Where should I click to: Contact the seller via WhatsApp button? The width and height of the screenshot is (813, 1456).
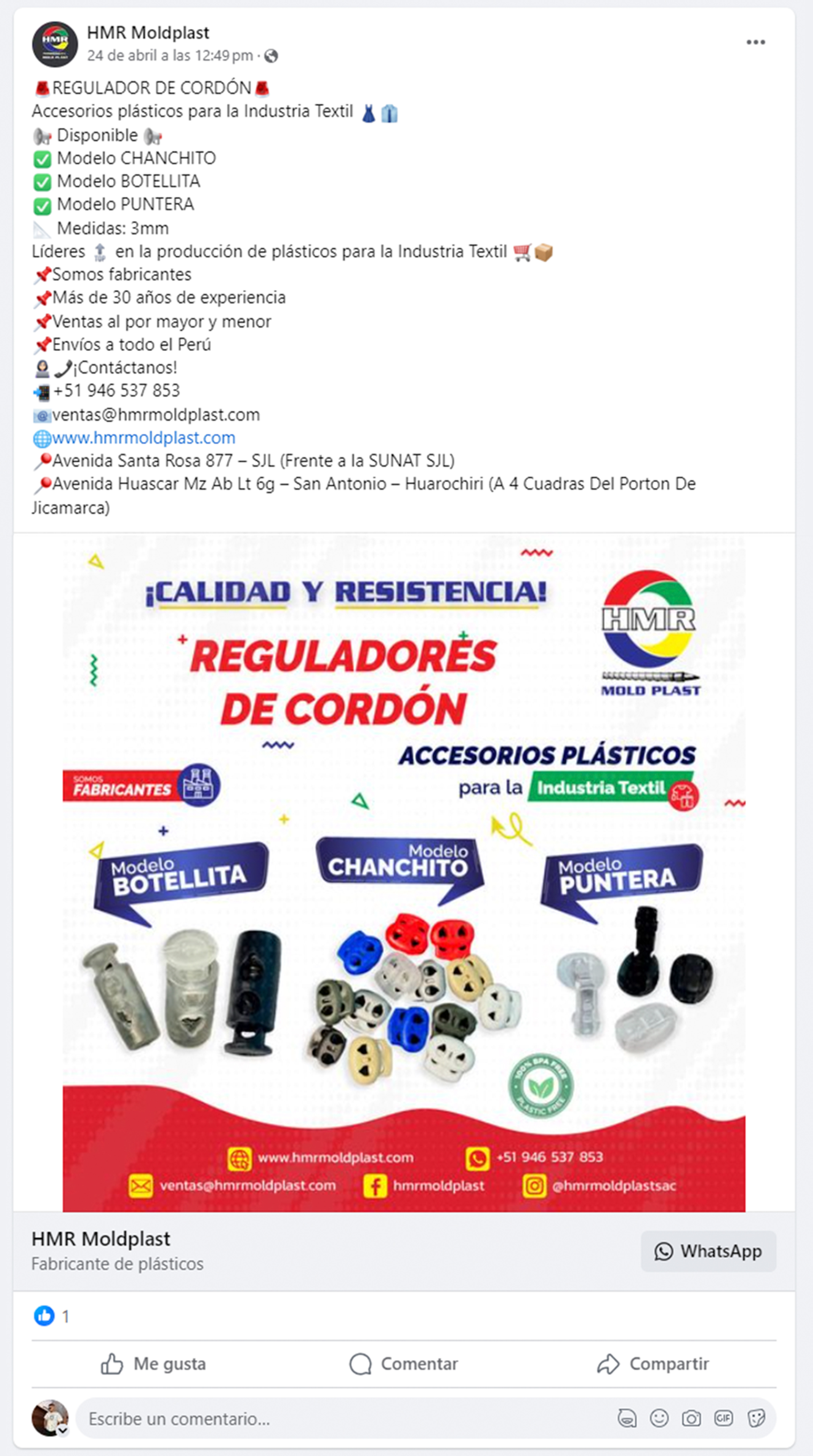click(708, 1251)
